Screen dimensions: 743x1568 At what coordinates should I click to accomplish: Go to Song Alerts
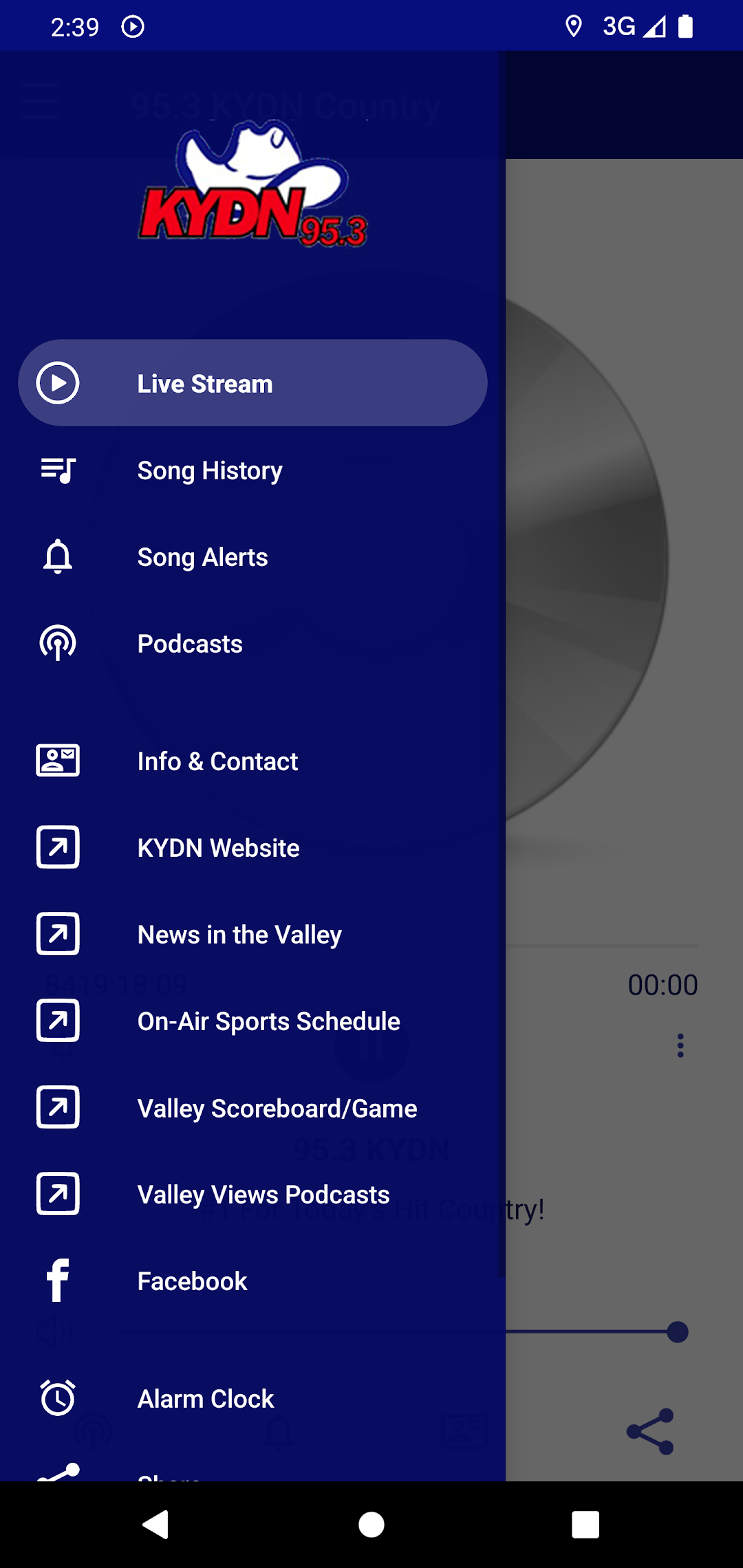[252, 557]
